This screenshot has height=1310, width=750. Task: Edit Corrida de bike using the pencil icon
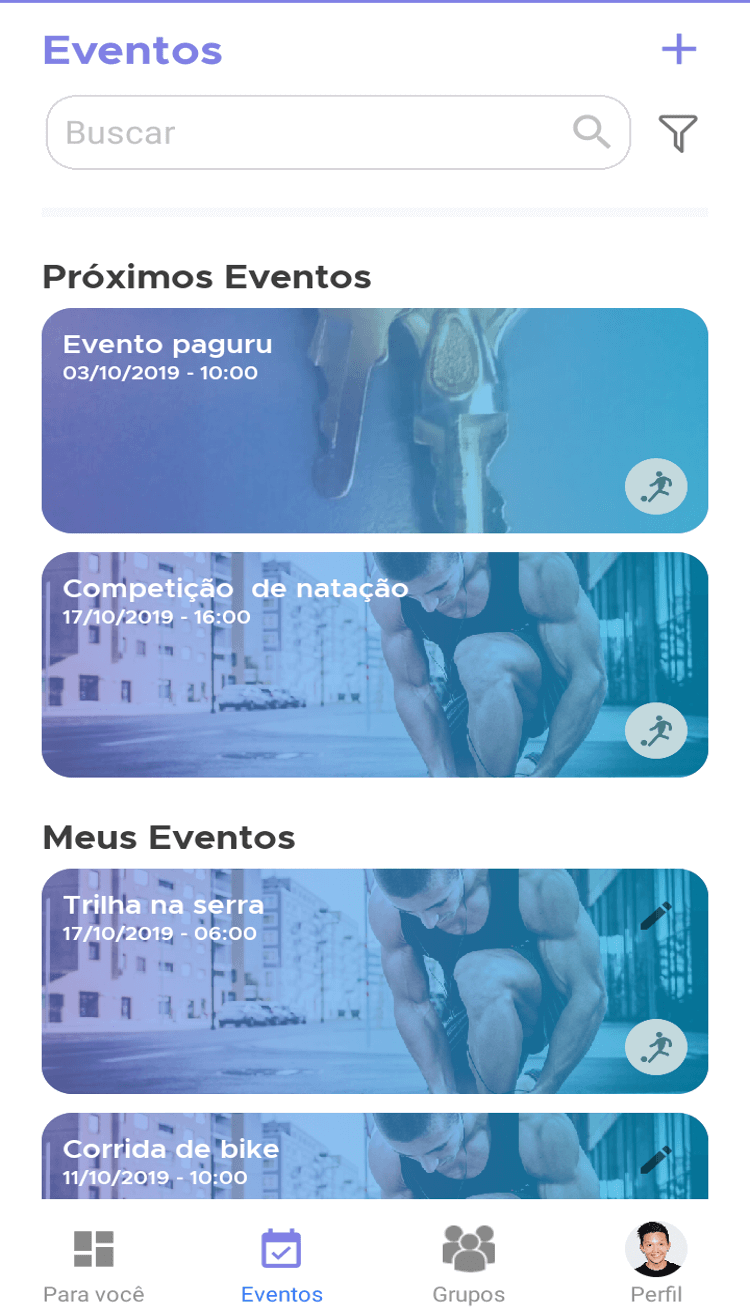pos(656,1159)
